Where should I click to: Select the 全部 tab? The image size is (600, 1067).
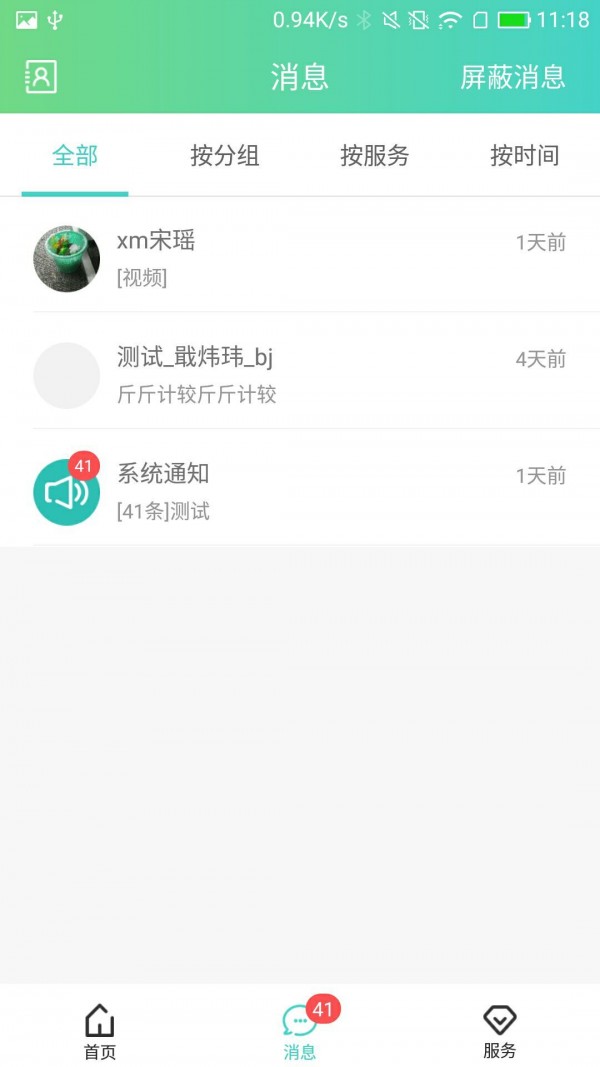tap(75, 156)
